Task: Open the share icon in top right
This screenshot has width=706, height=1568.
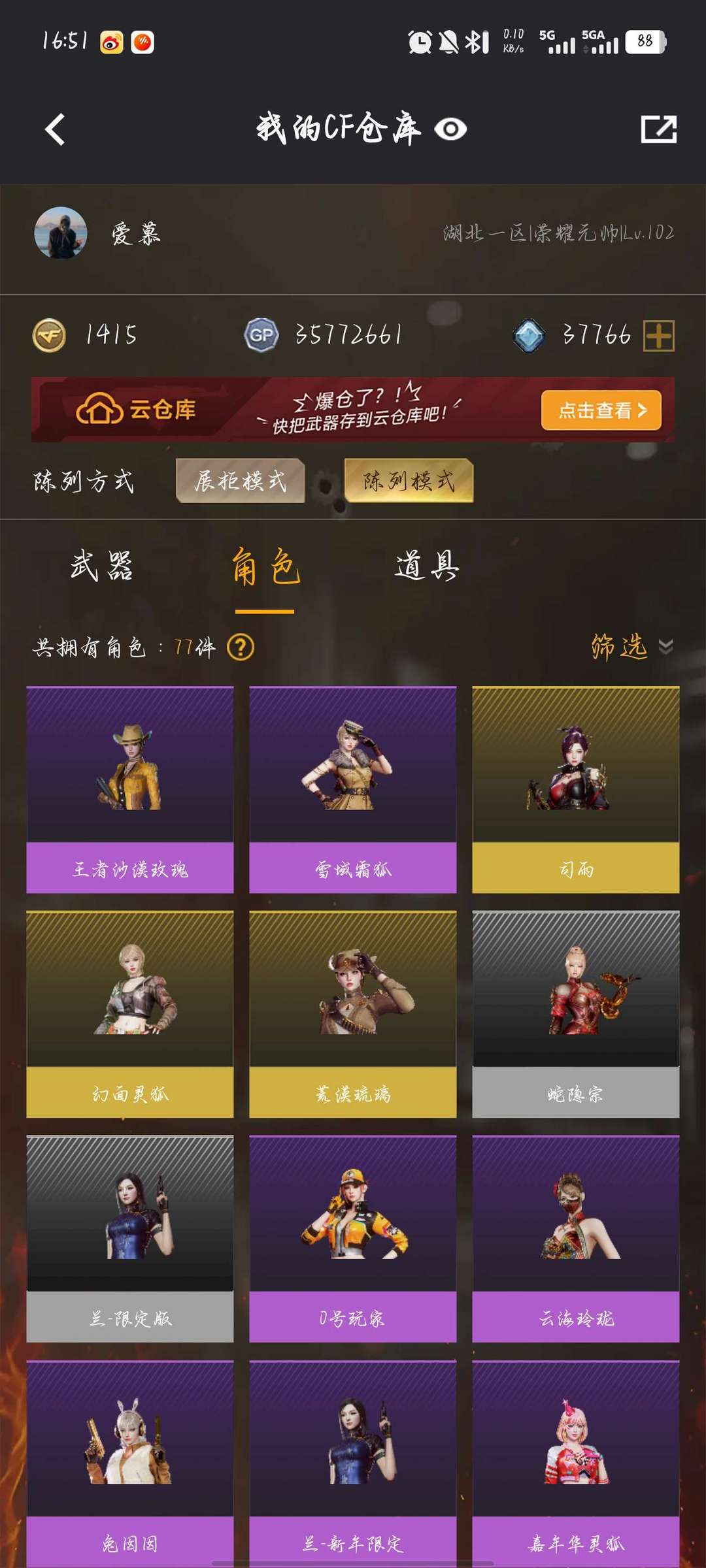Action: click(658, 129)
